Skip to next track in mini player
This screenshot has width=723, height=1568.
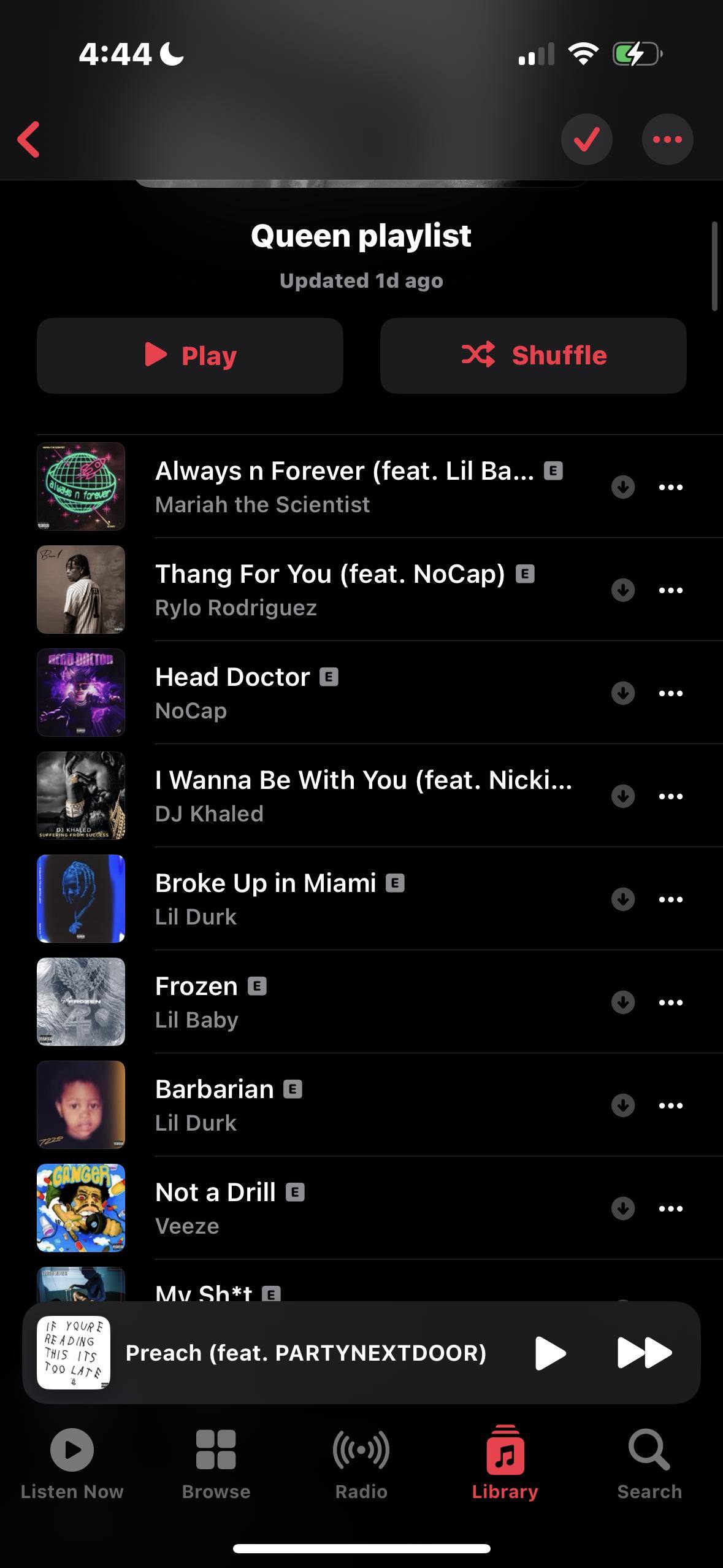pyautogui.click(x=644, y=1353)
